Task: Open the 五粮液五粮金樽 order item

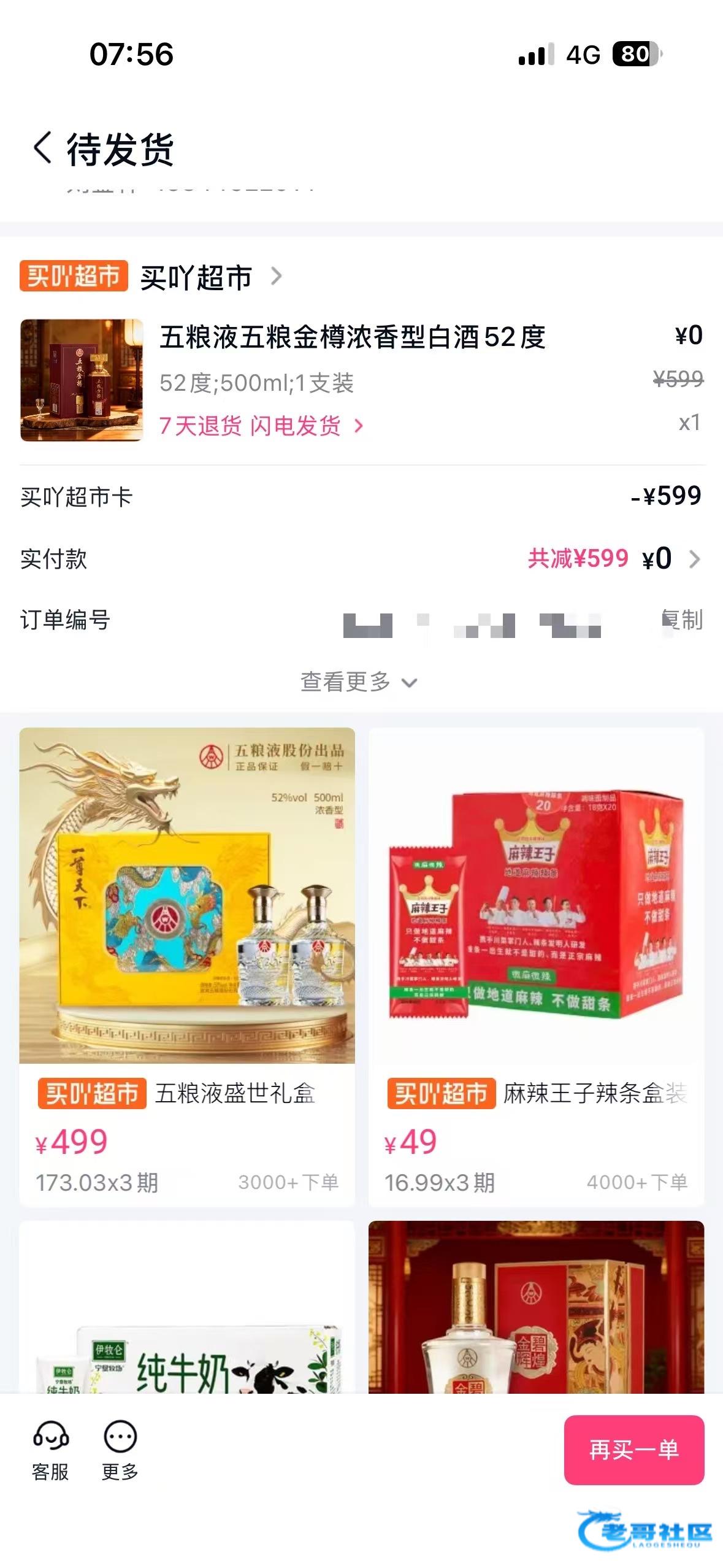Action: coord(352,337)
